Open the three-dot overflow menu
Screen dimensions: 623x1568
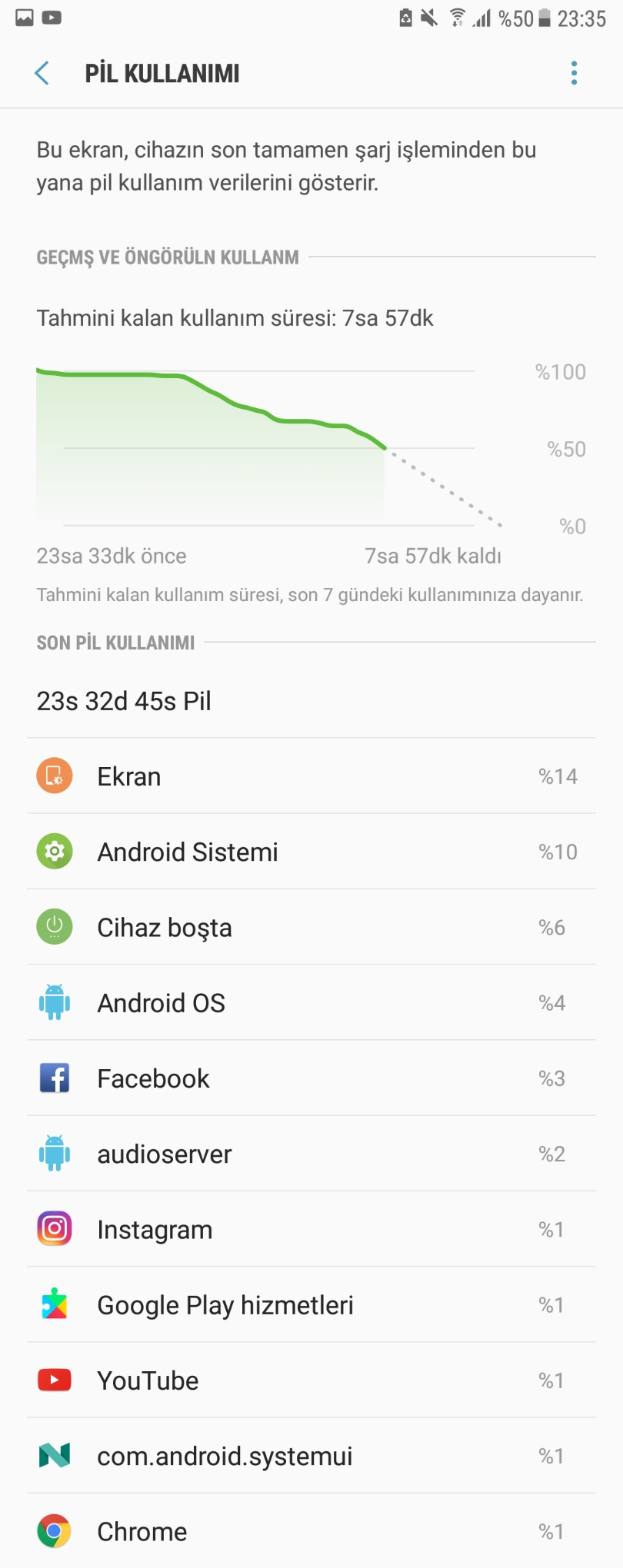click(x=574, y=74)
